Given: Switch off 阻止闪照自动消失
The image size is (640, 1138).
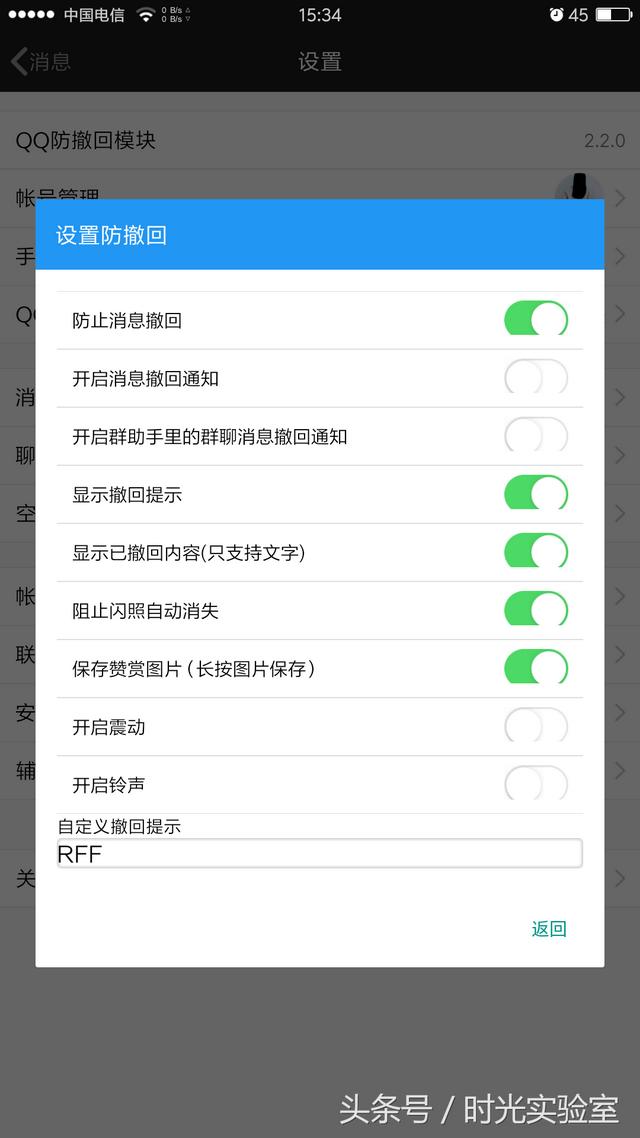Looking at the screenshot, I should coord(536,610).
